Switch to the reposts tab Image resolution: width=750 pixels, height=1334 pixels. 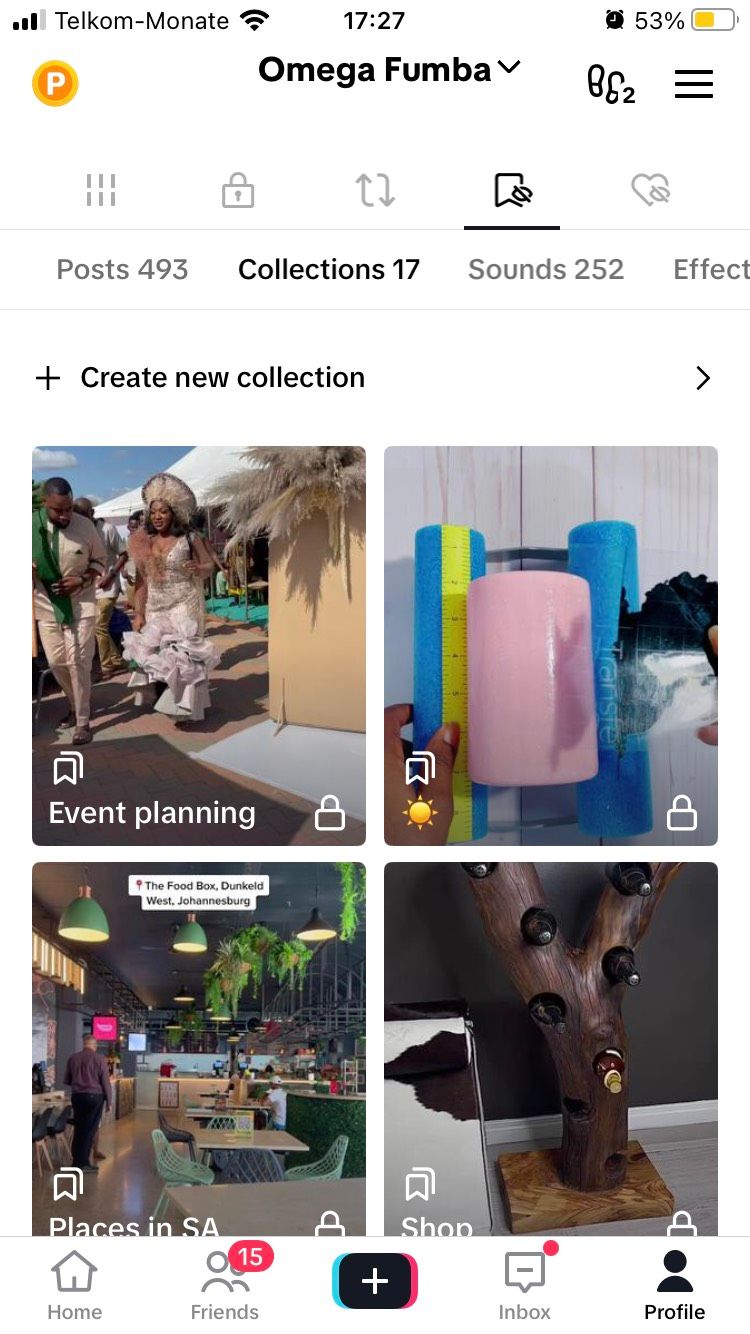coord(375,190)
